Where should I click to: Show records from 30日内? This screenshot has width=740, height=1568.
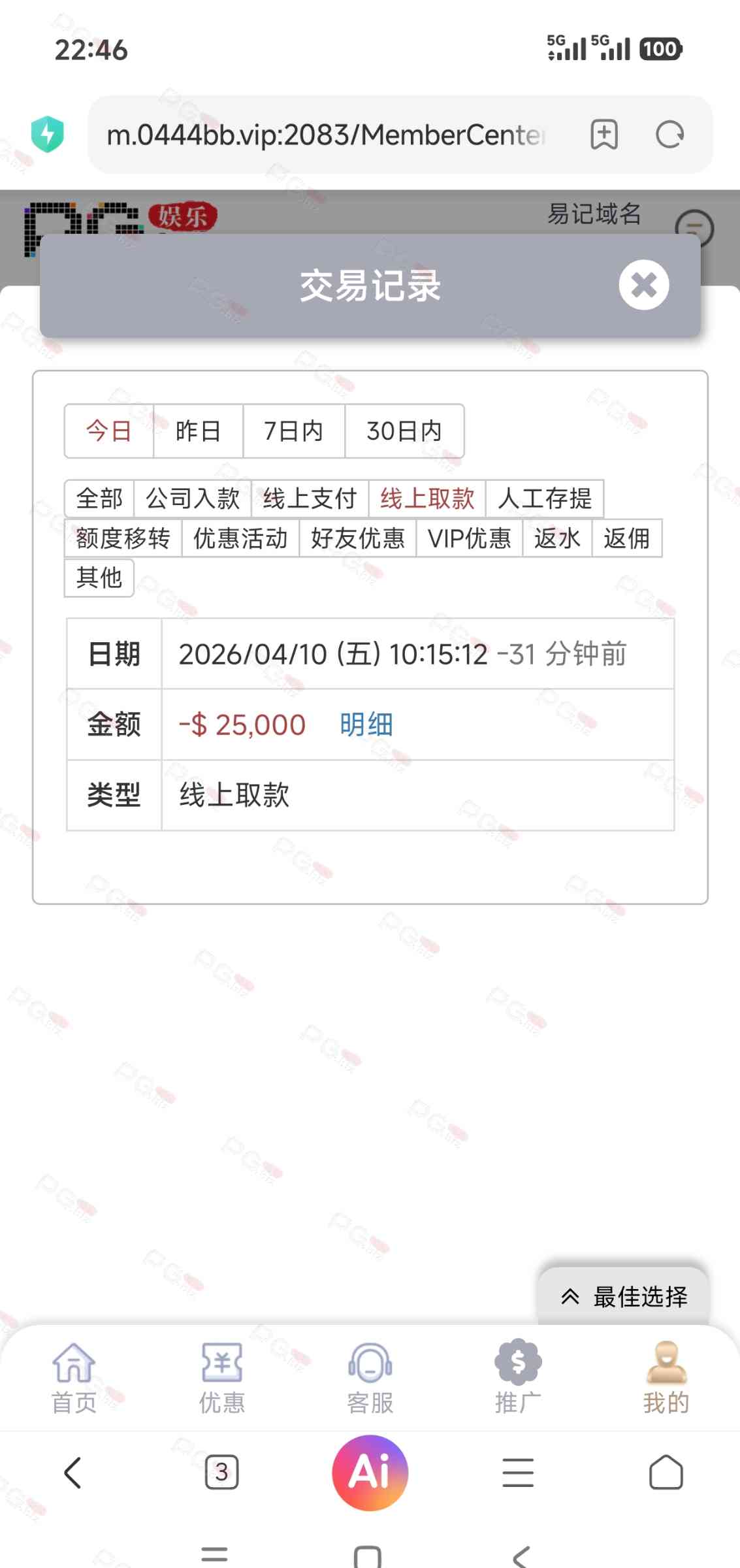[x=404, y=431]
